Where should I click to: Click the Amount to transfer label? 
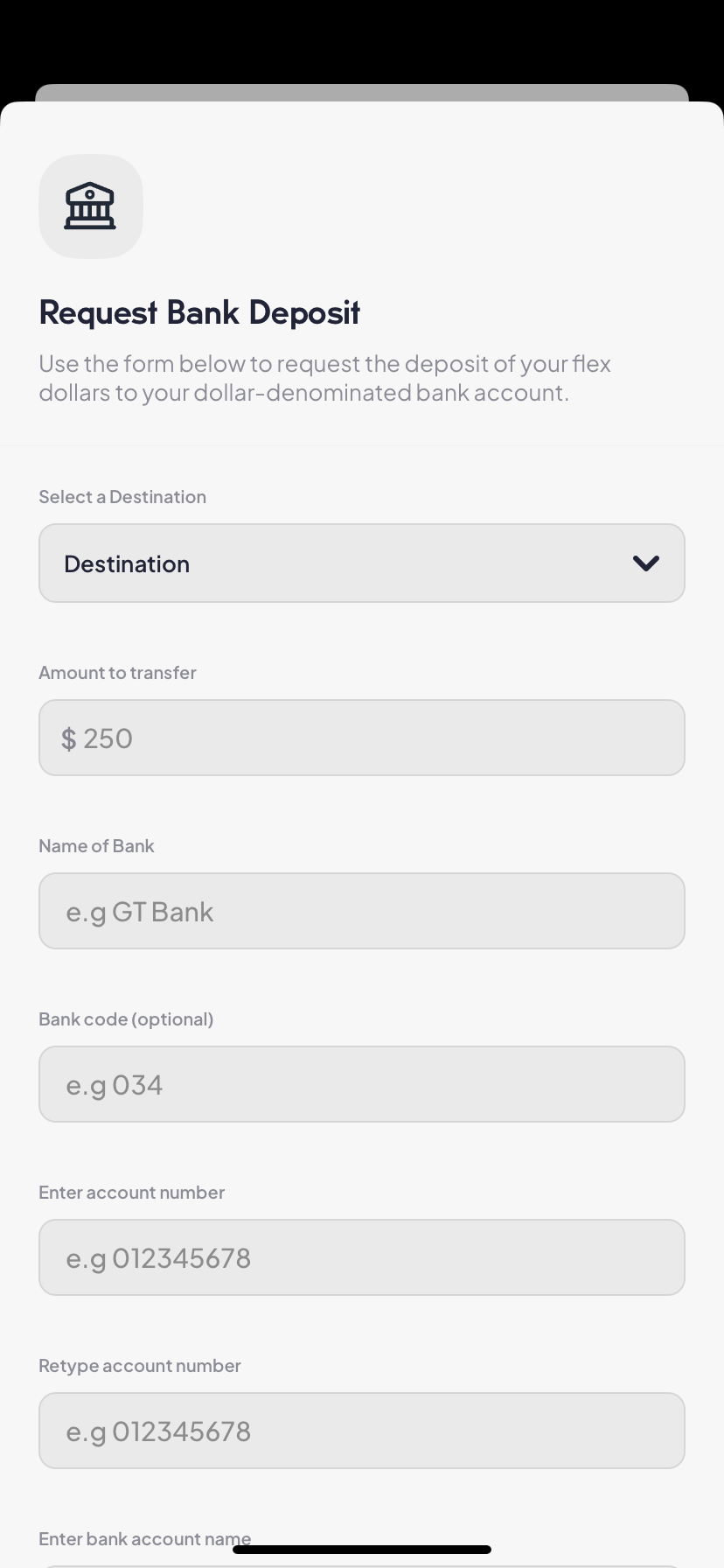click(116, 672)
